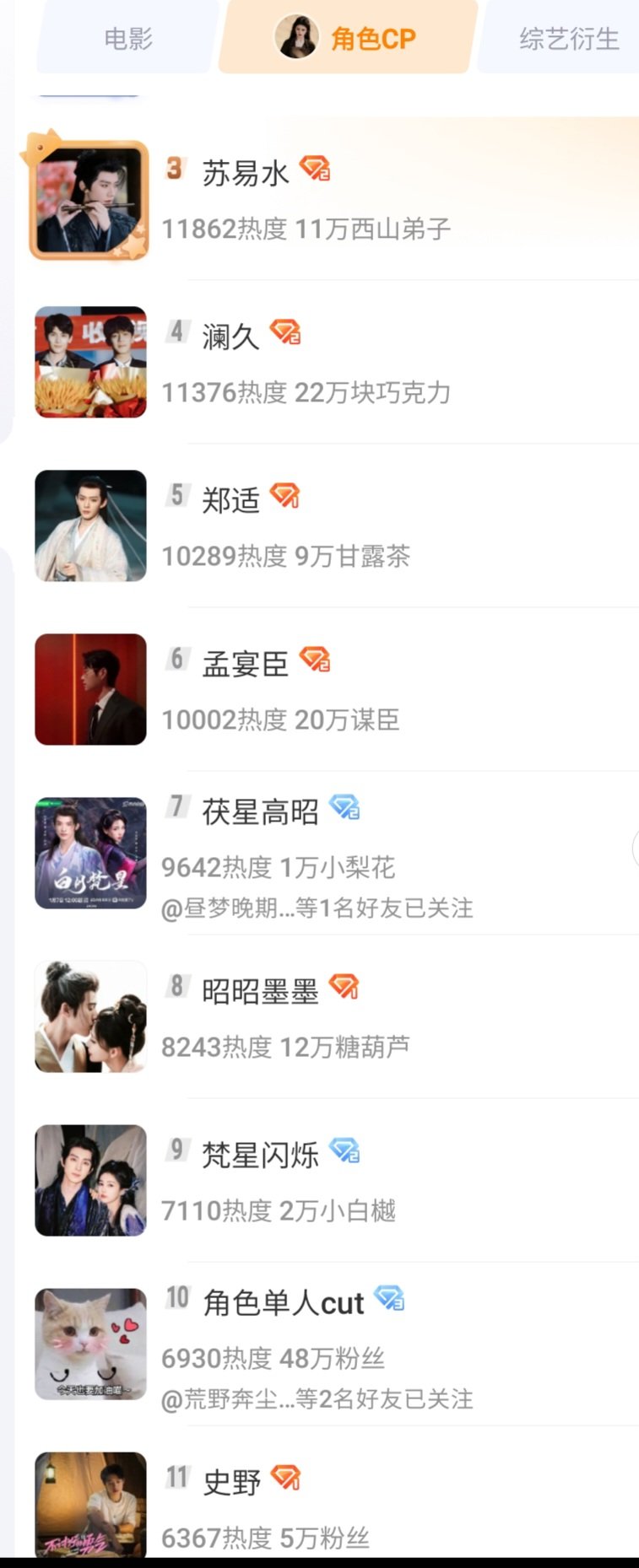Open the 澜久 super topic
This screenshot has width=639, height=1568.
point(230,337)
